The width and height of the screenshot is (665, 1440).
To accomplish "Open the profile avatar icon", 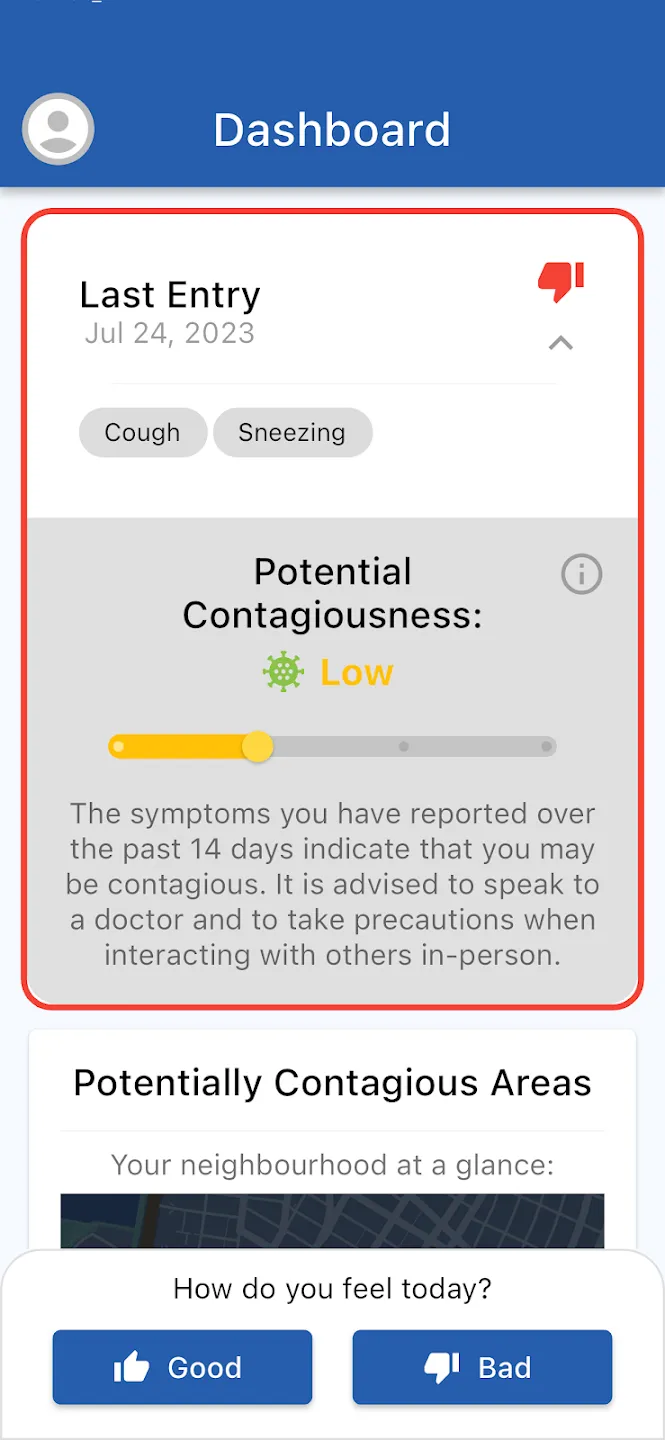I will 58,129.
